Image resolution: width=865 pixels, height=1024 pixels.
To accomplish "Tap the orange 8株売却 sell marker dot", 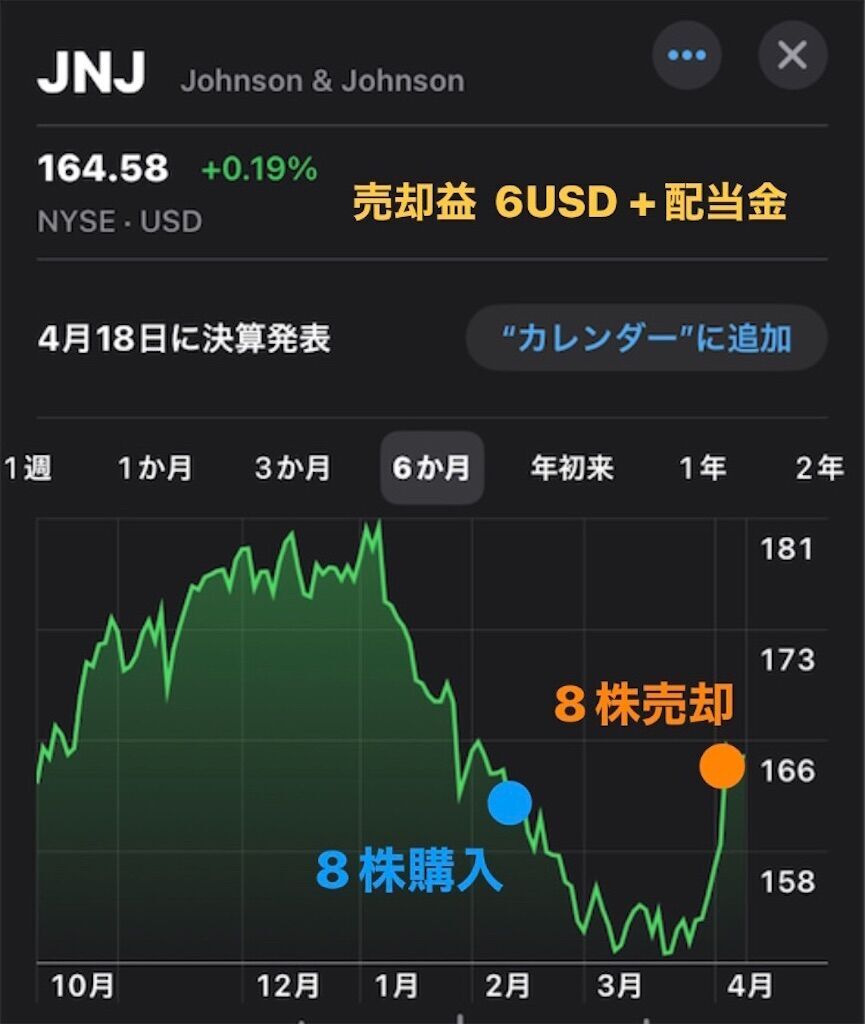I will pyautogui.click(x=723, y=764).
